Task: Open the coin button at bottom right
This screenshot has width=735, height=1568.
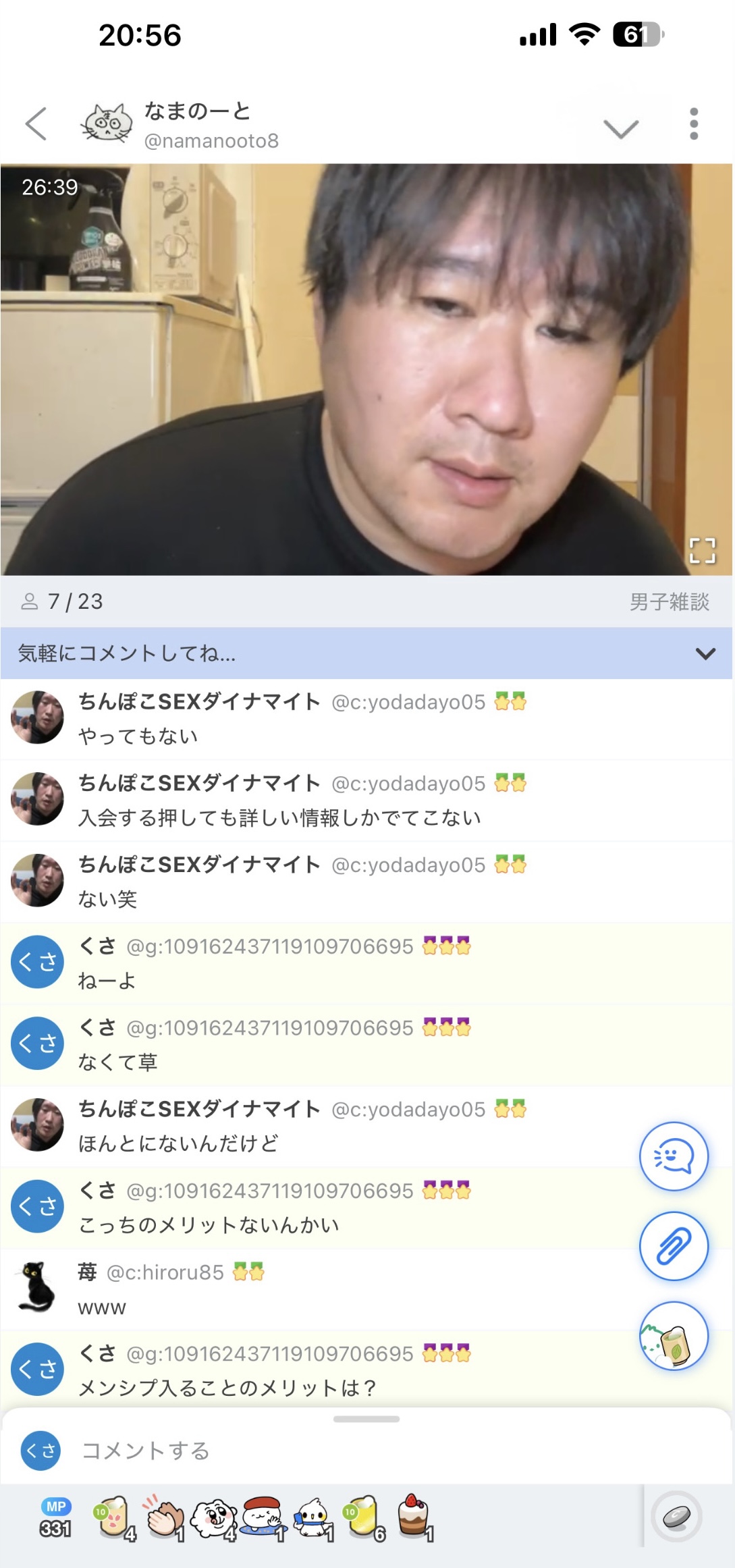Action: coord(676,1517)
